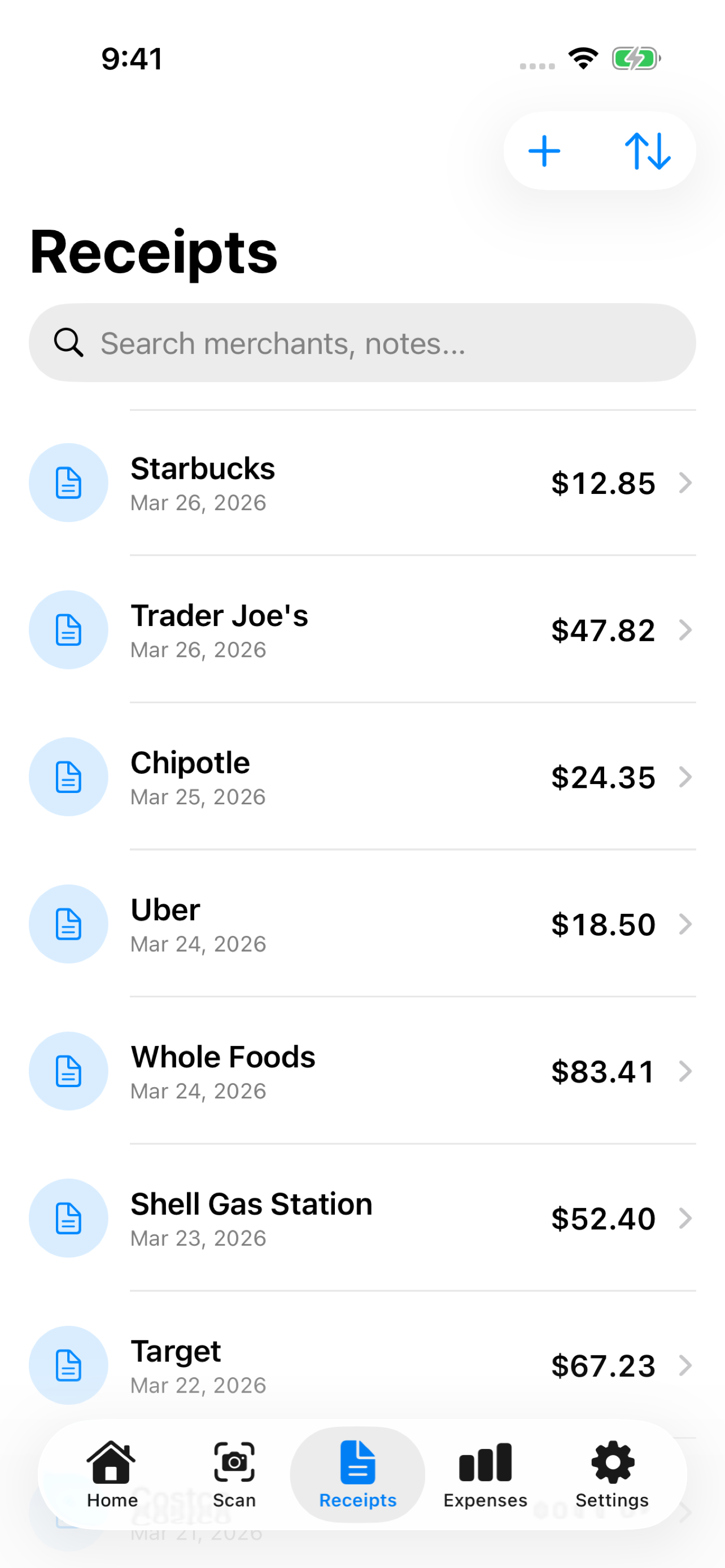Click the Uber receipt document icon
This screenshot has height=1568, width=725.
pos(68,924)
